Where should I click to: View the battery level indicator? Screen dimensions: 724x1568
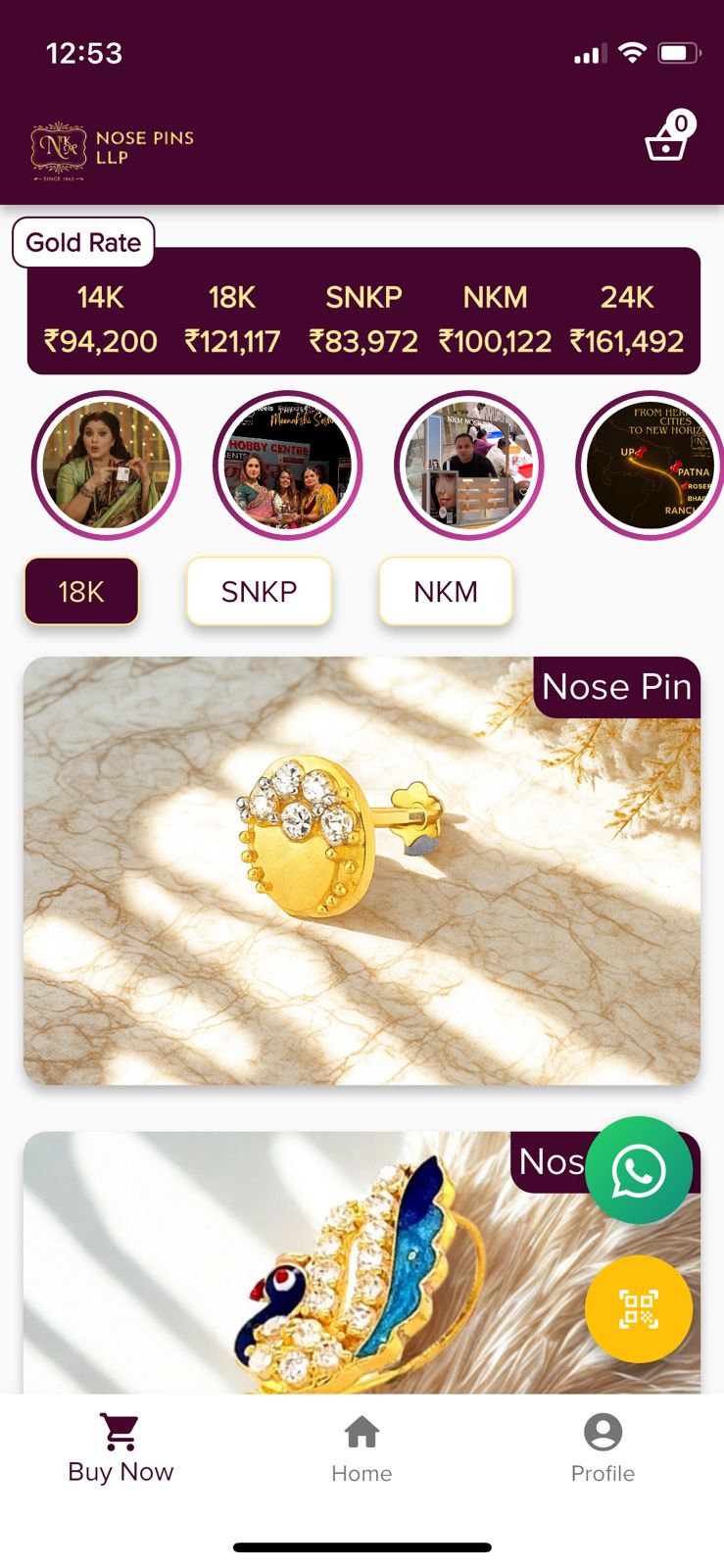coord(678,52)
